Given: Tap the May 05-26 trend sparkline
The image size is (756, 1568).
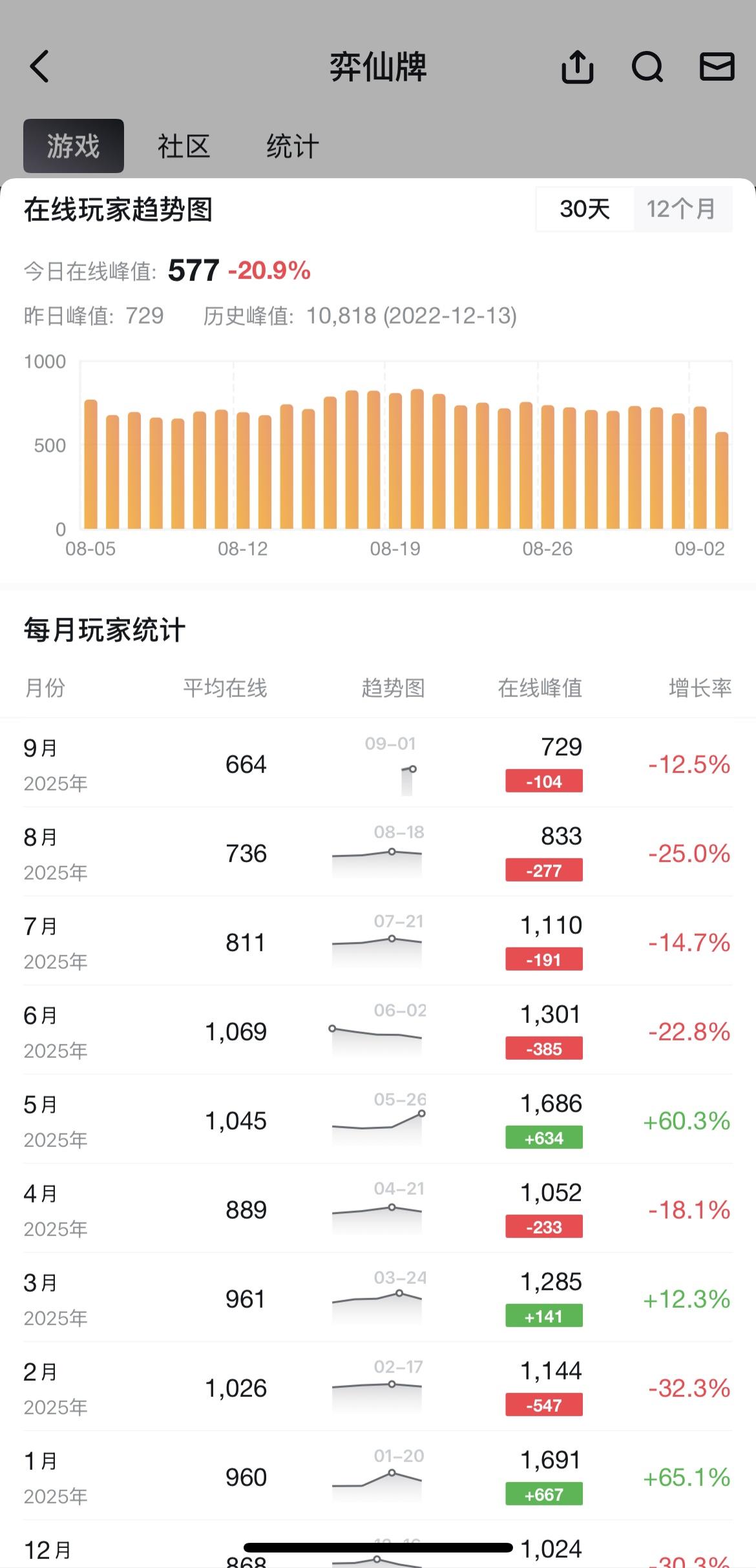Looking at the screenshot, I should (x=377, y=1124).
